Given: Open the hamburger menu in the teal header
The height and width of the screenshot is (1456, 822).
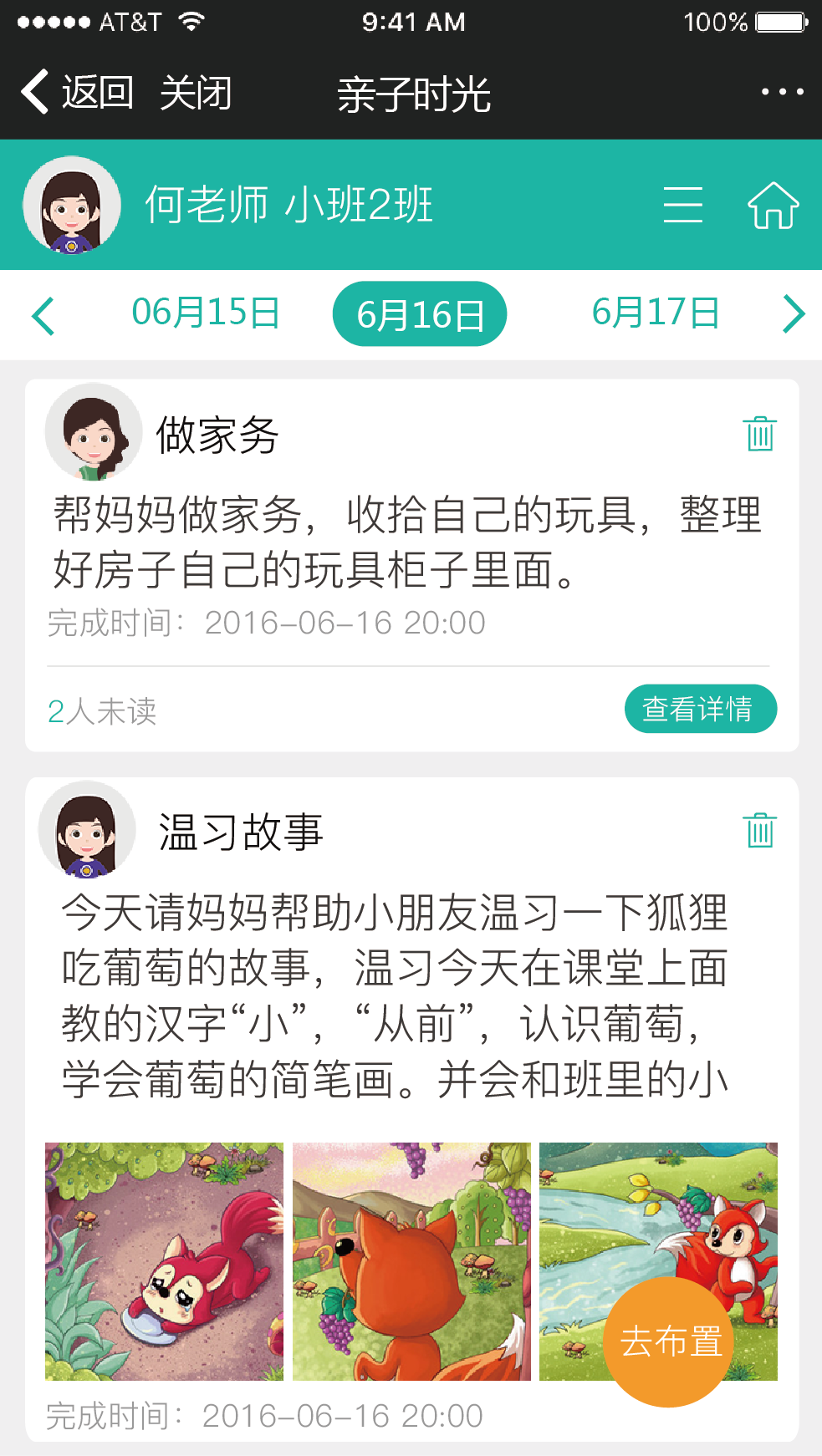Looking at the screenshot, I should (x=682, y=205).
